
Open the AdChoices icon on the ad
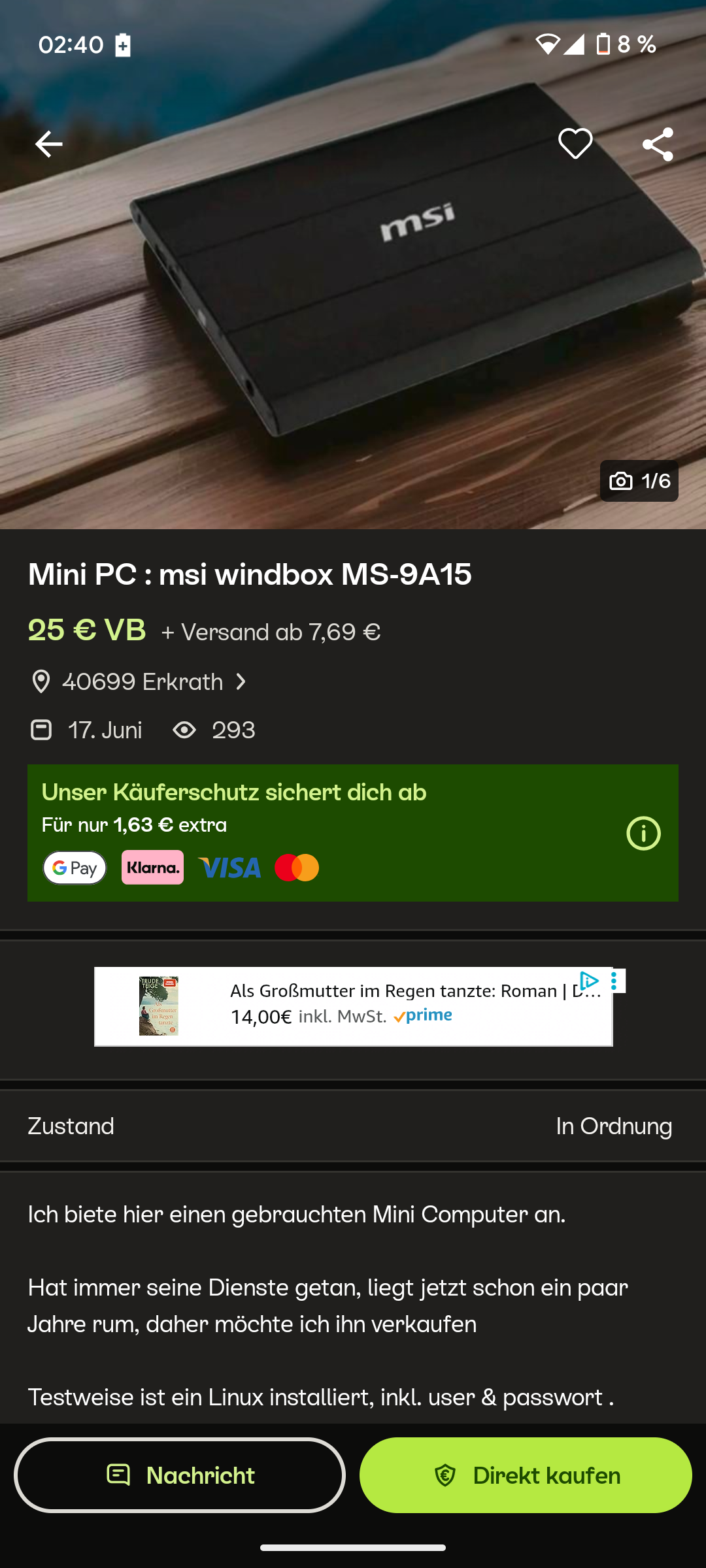(x=589, y=981)
